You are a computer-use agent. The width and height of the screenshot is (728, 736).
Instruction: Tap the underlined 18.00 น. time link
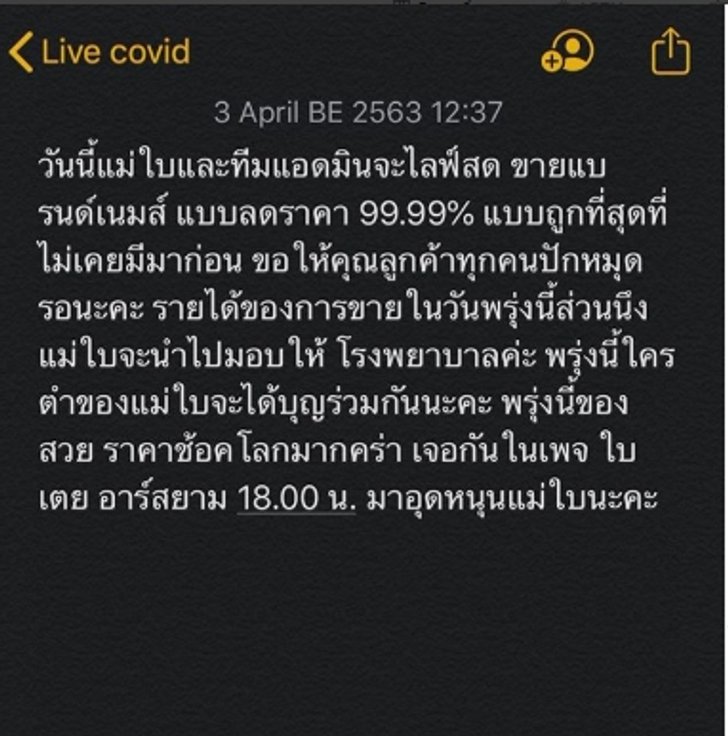(x=296, y=498)
